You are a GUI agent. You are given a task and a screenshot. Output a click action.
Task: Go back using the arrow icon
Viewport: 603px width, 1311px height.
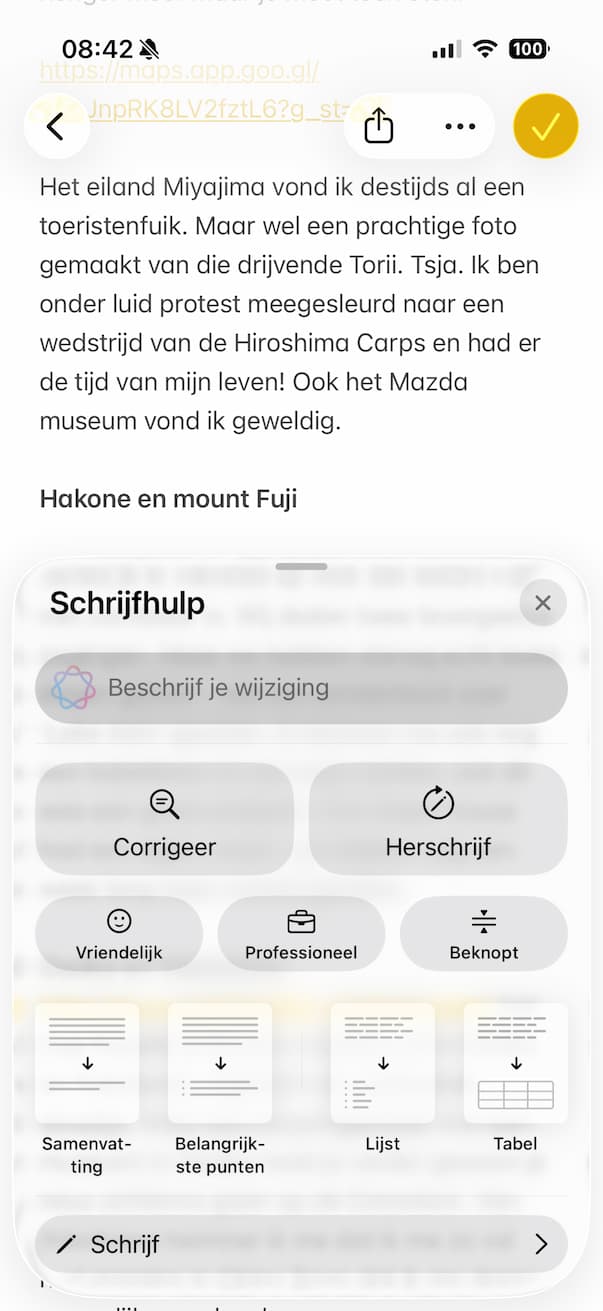pyautogui.click(x=56, y=127)
